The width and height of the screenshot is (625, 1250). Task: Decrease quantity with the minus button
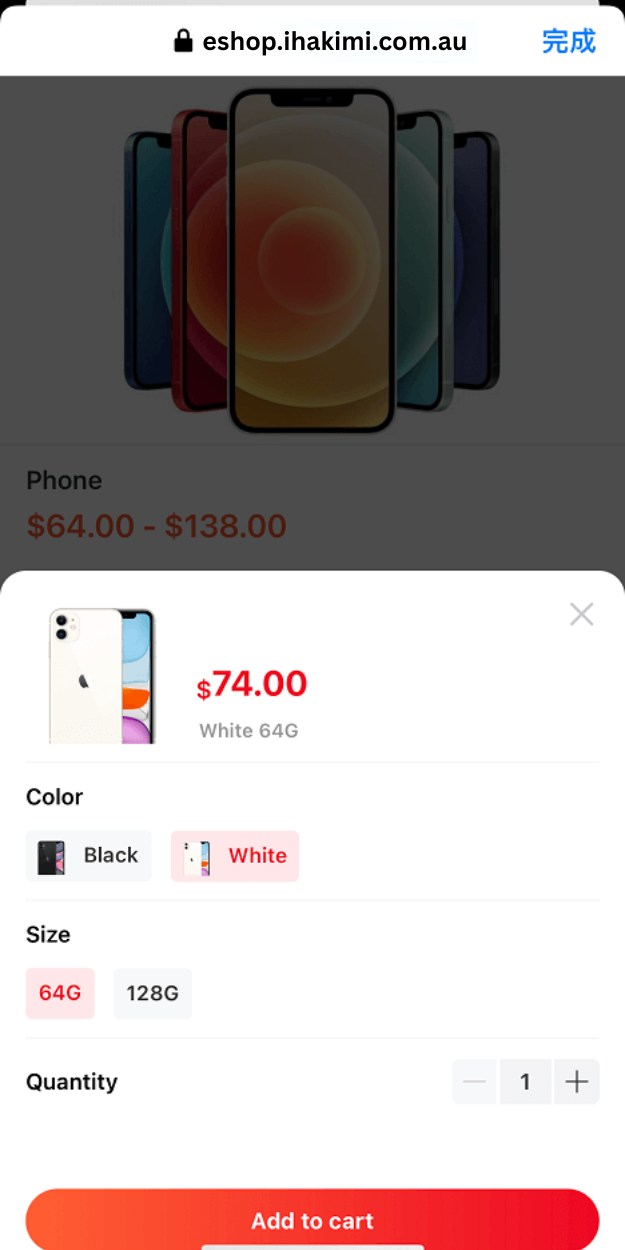tap(475, 1081)
